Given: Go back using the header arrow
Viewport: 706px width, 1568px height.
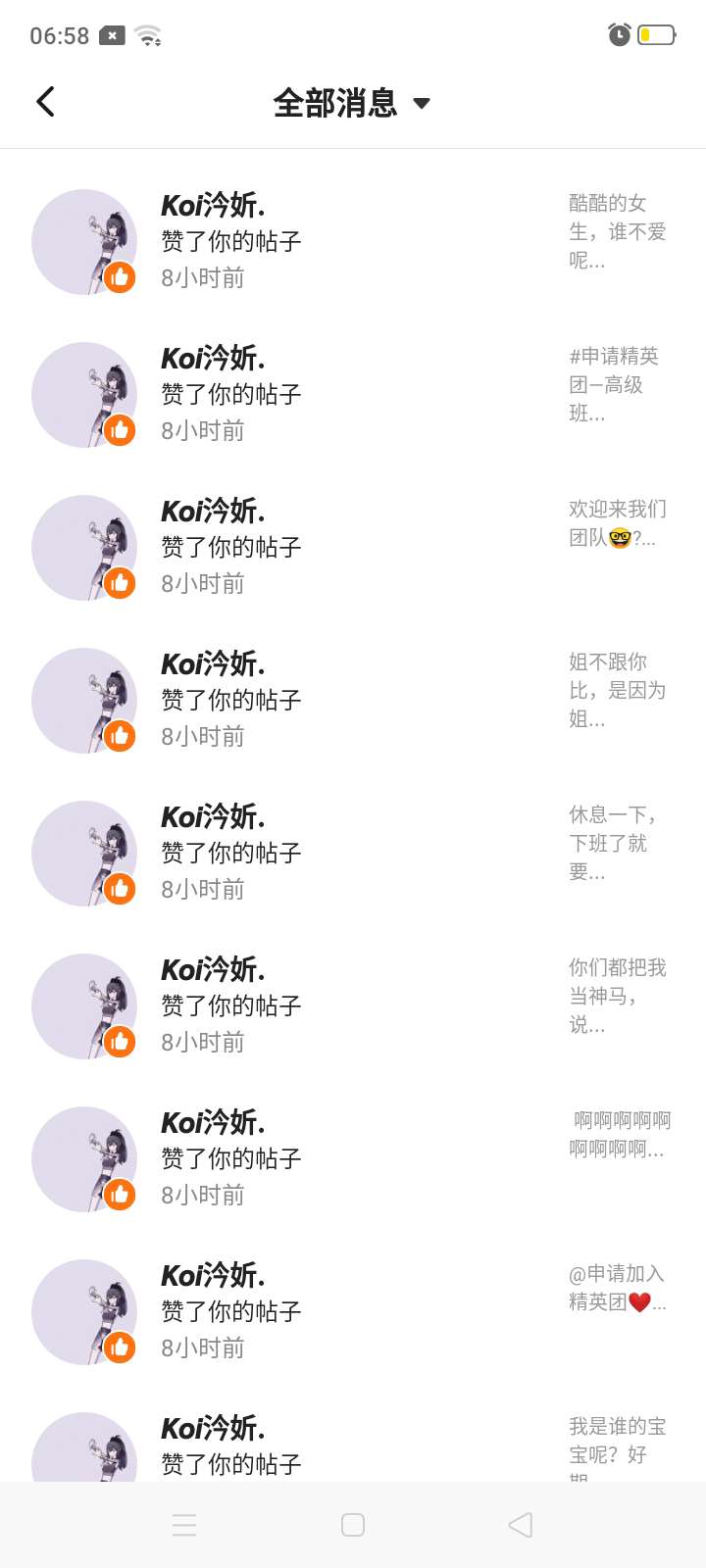Looking at the screenshot, I should (45, 102).
